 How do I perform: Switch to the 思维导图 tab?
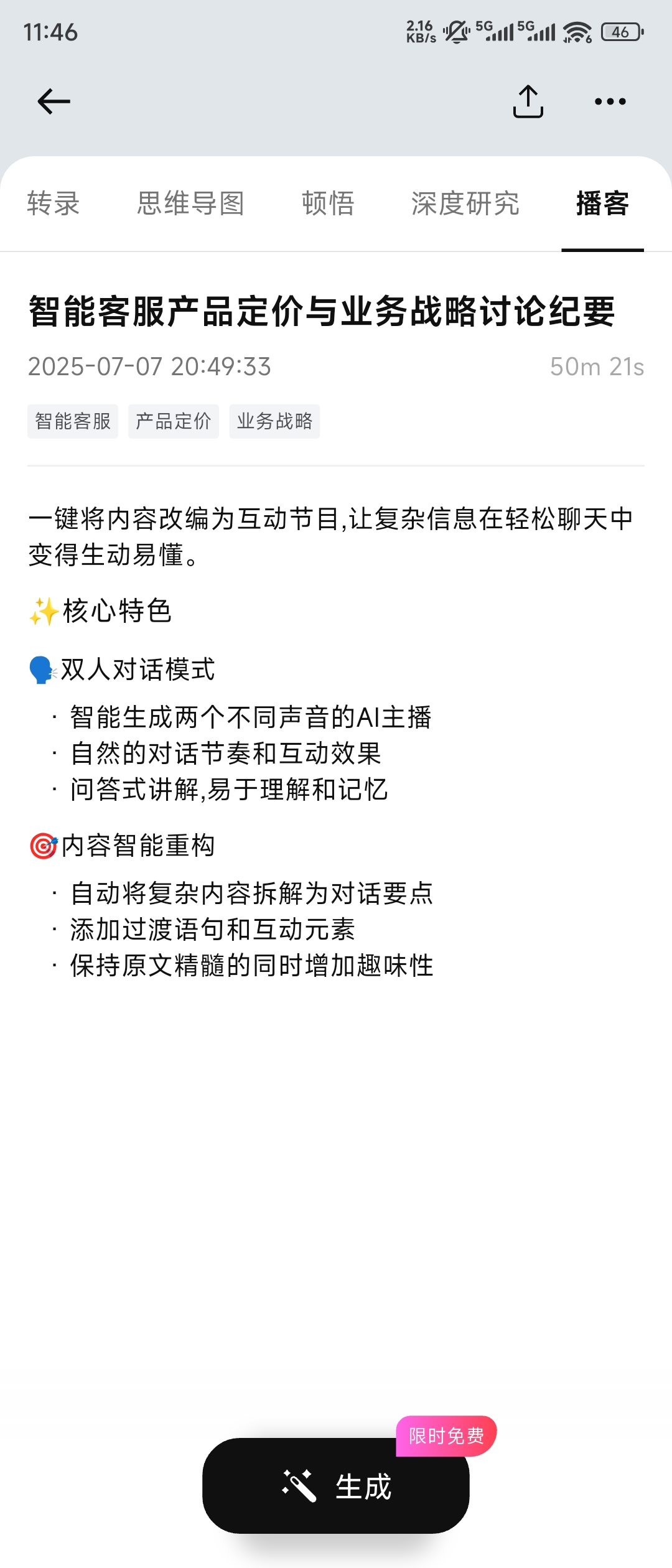[x=190, y=203]
